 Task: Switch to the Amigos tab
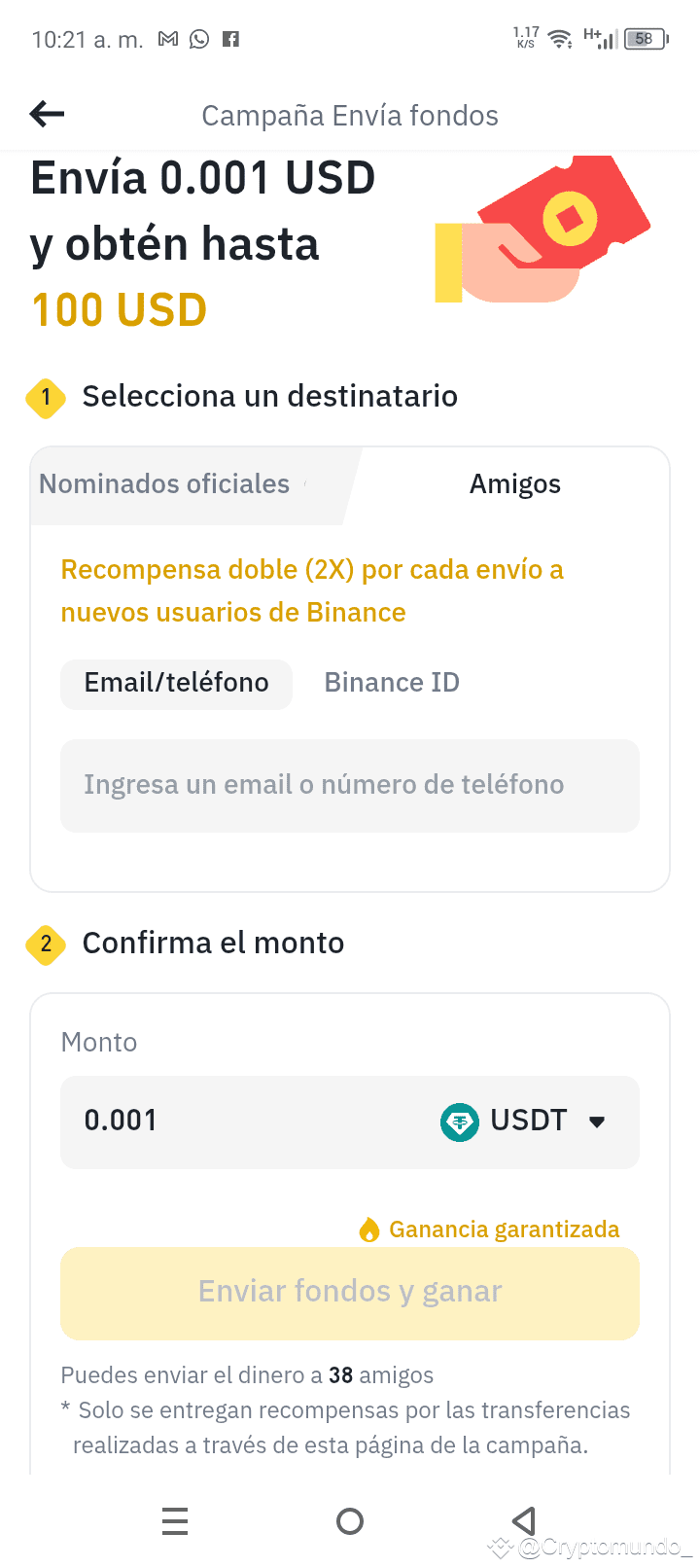click(x=515, y=483)
